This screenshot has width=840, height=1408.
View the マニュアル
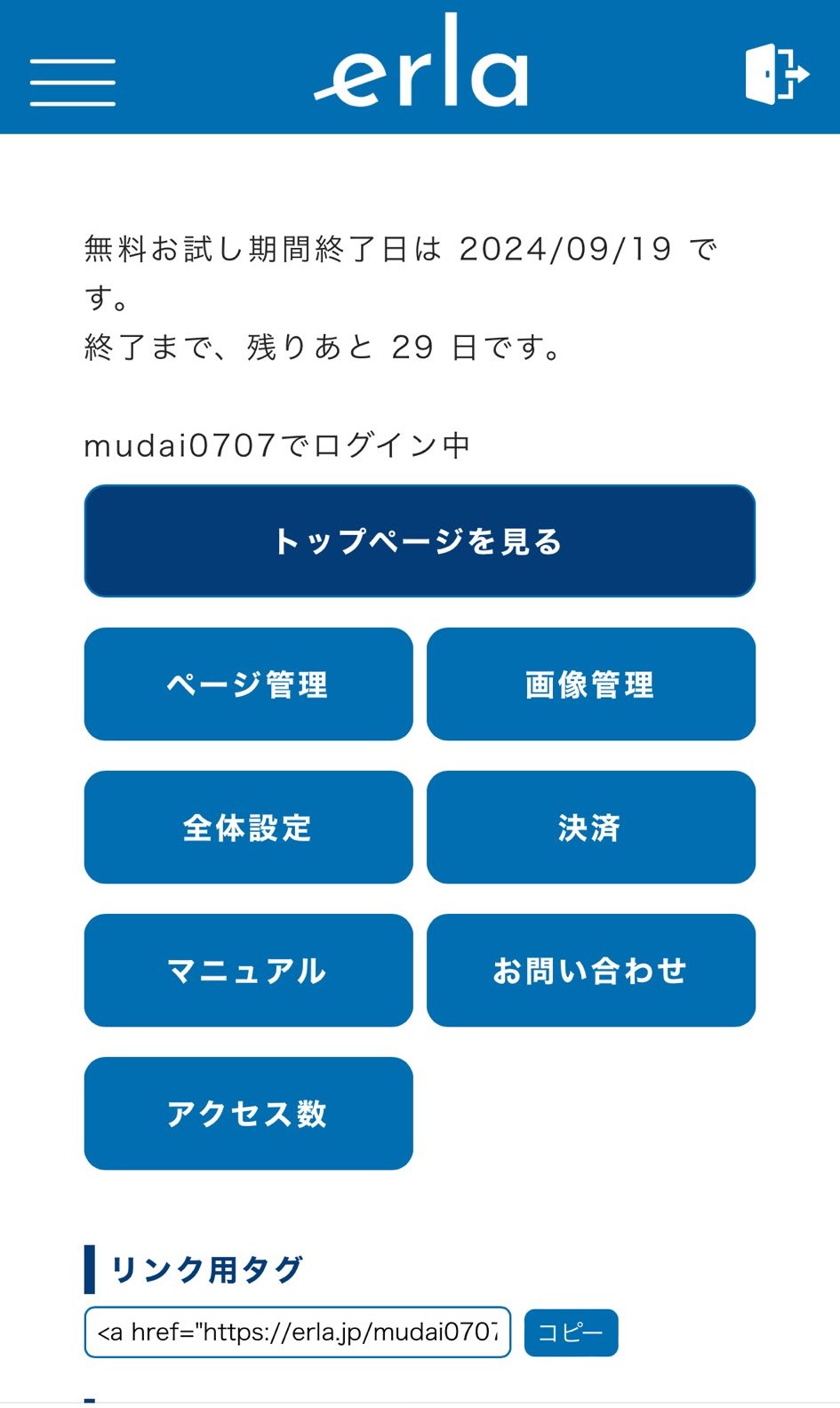[248, 971]
